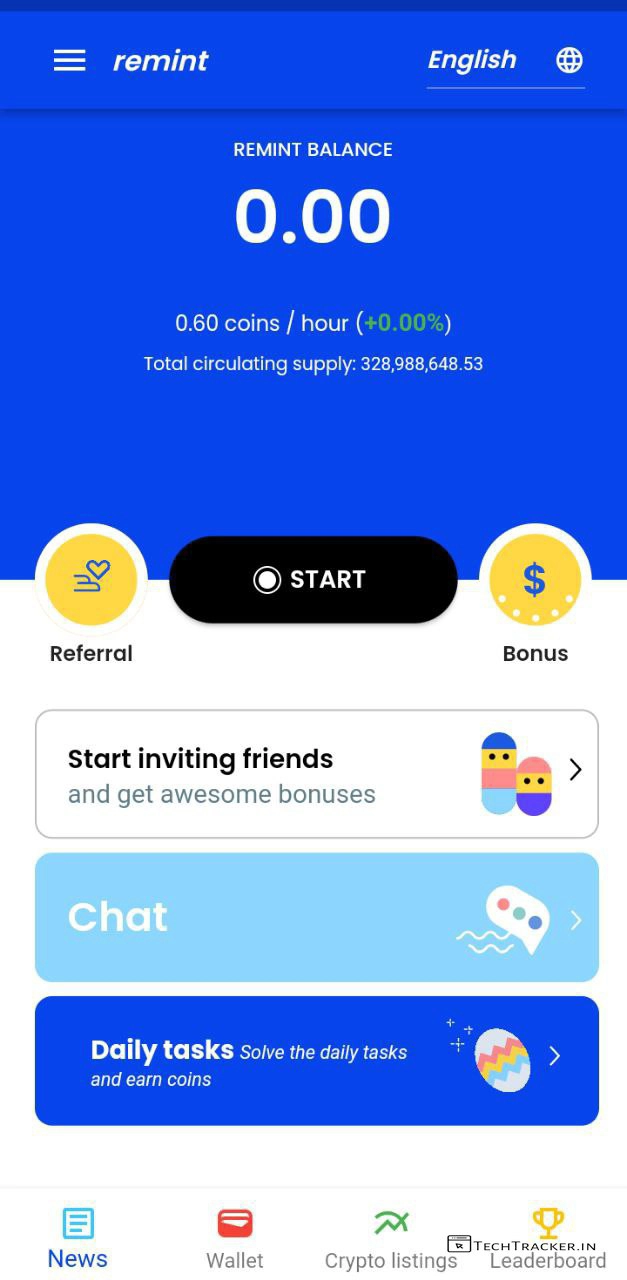Open the Chat card
The image size is (627, 1280).
pos(316,917)
